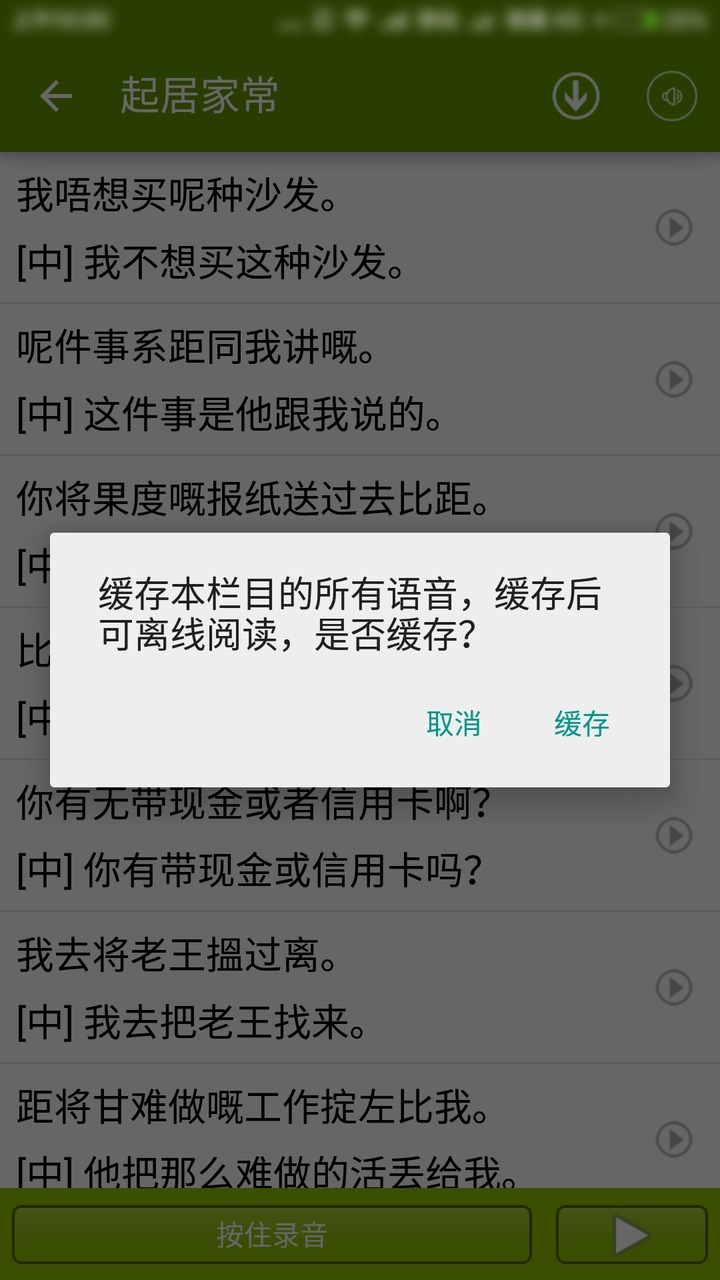Tap 缓存 to cache all audio

click(x=581, y=724)
